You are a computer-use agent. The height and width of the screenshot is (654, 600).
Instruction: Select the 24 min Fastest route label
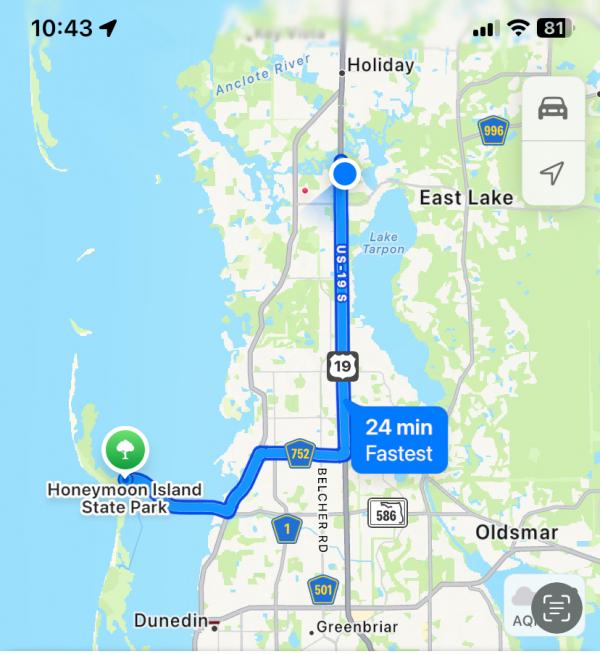pos(398,440)
